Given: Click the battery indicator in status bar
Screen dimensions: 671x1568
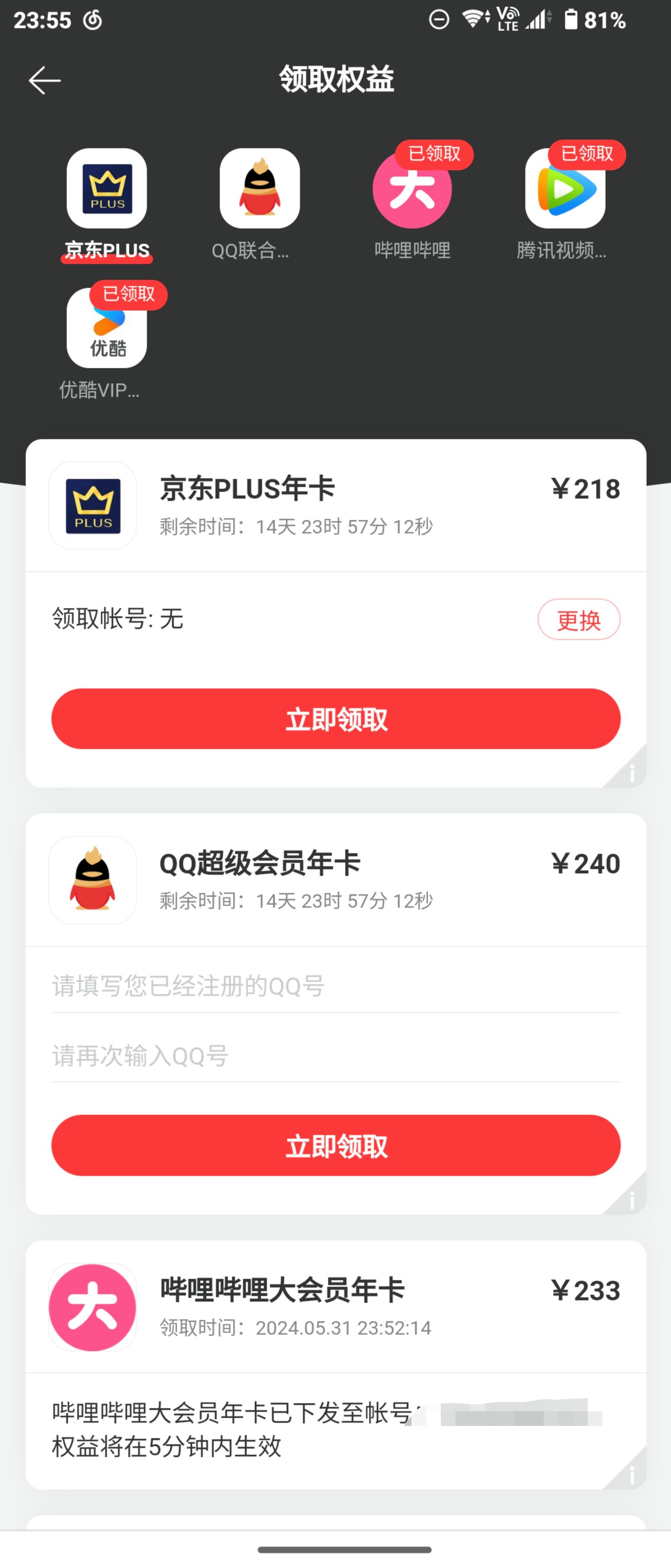Looking at the screenshot, I should pos(573,20).
